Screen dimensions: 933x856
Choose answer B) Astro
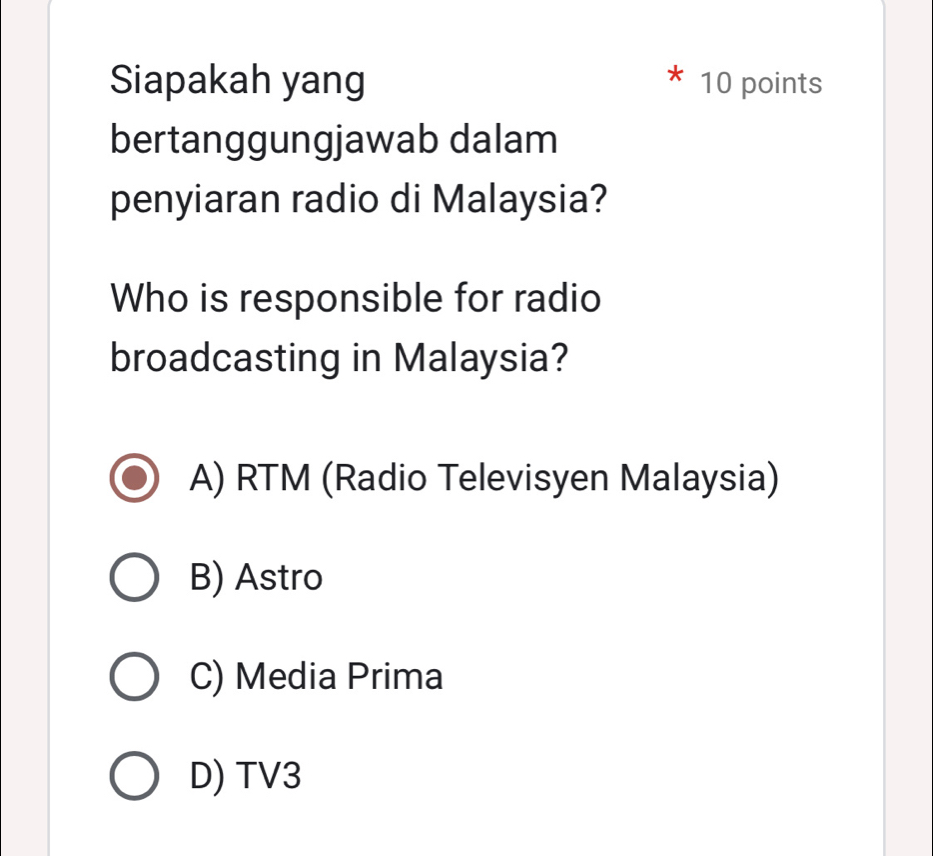[133, 577]
